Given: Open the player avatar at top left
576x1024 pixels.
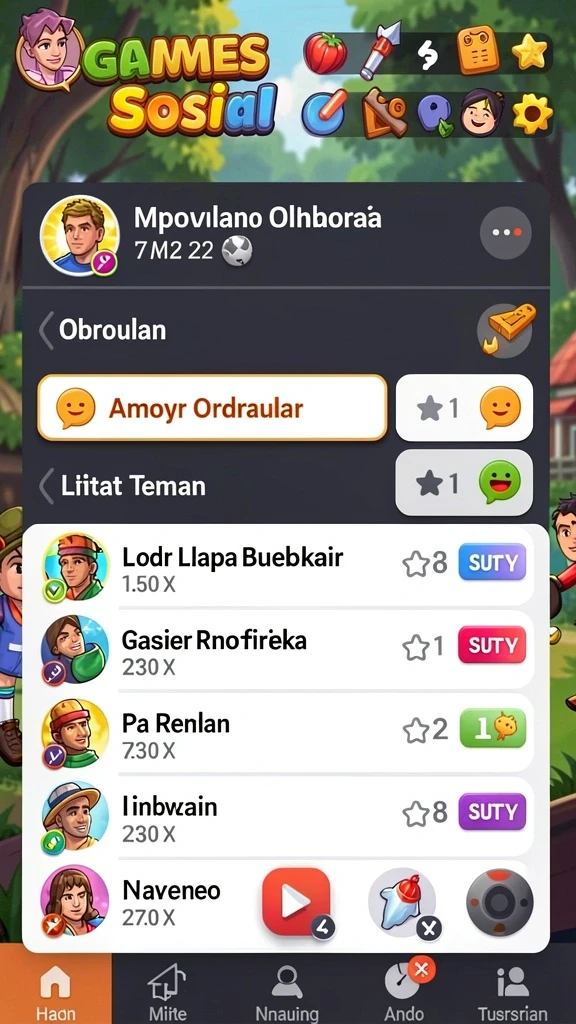Looking at the screenshot, I should [51, 48].
